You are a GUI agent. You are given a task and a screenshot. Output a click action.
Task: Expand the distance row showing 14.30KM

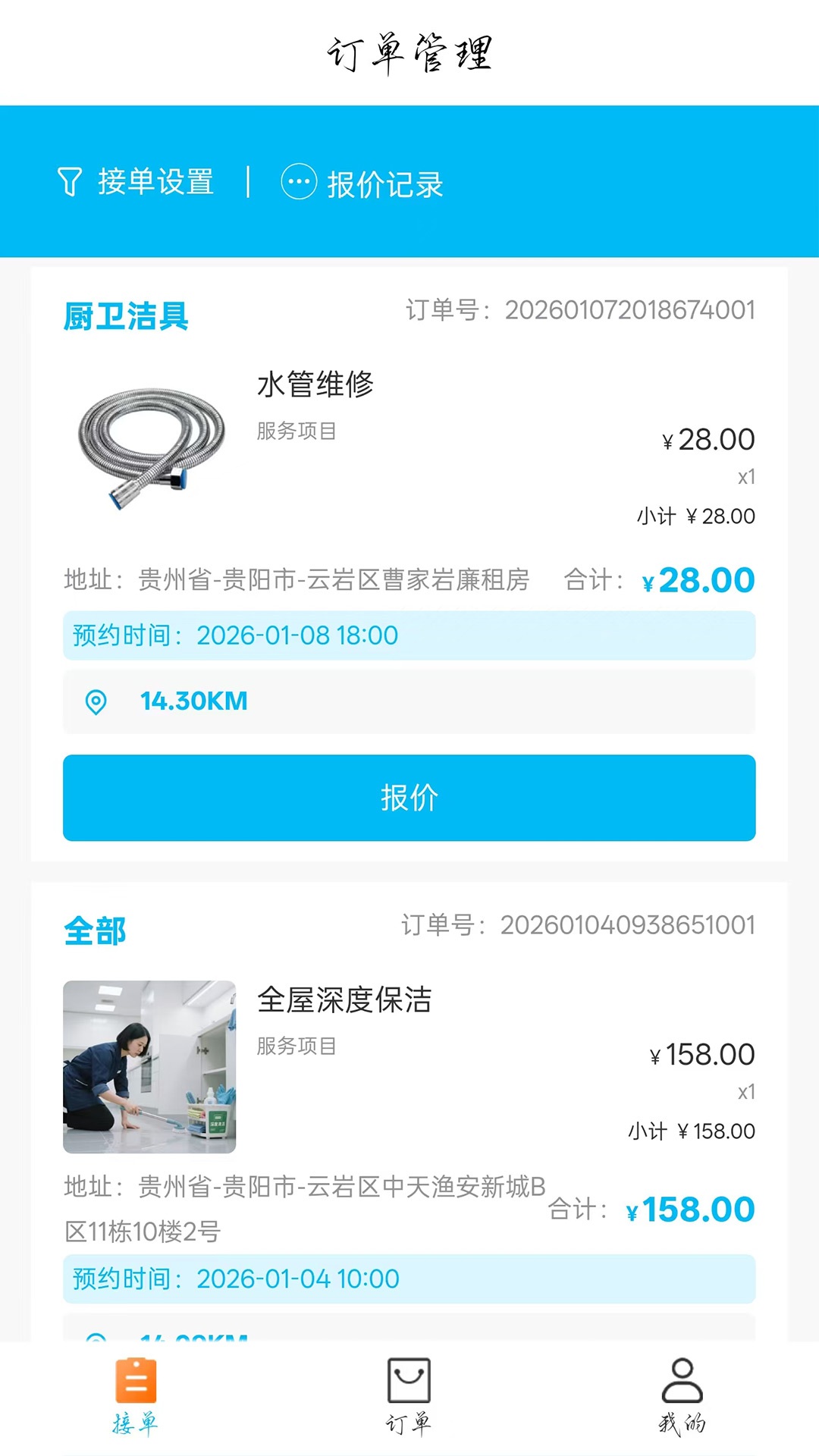(x=409, y=701)
